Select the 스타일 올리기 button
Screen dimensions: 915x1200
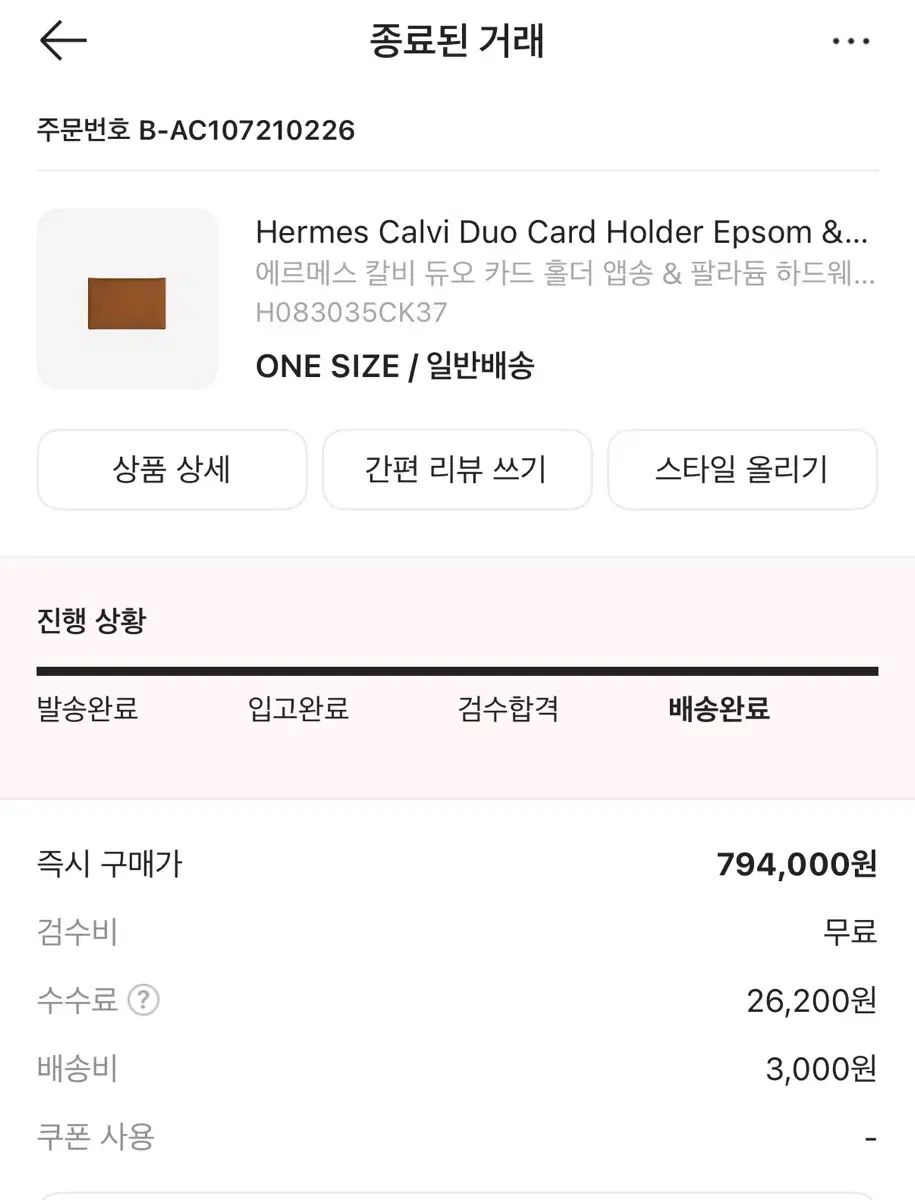pyautogui.click(x=742, y=470)
